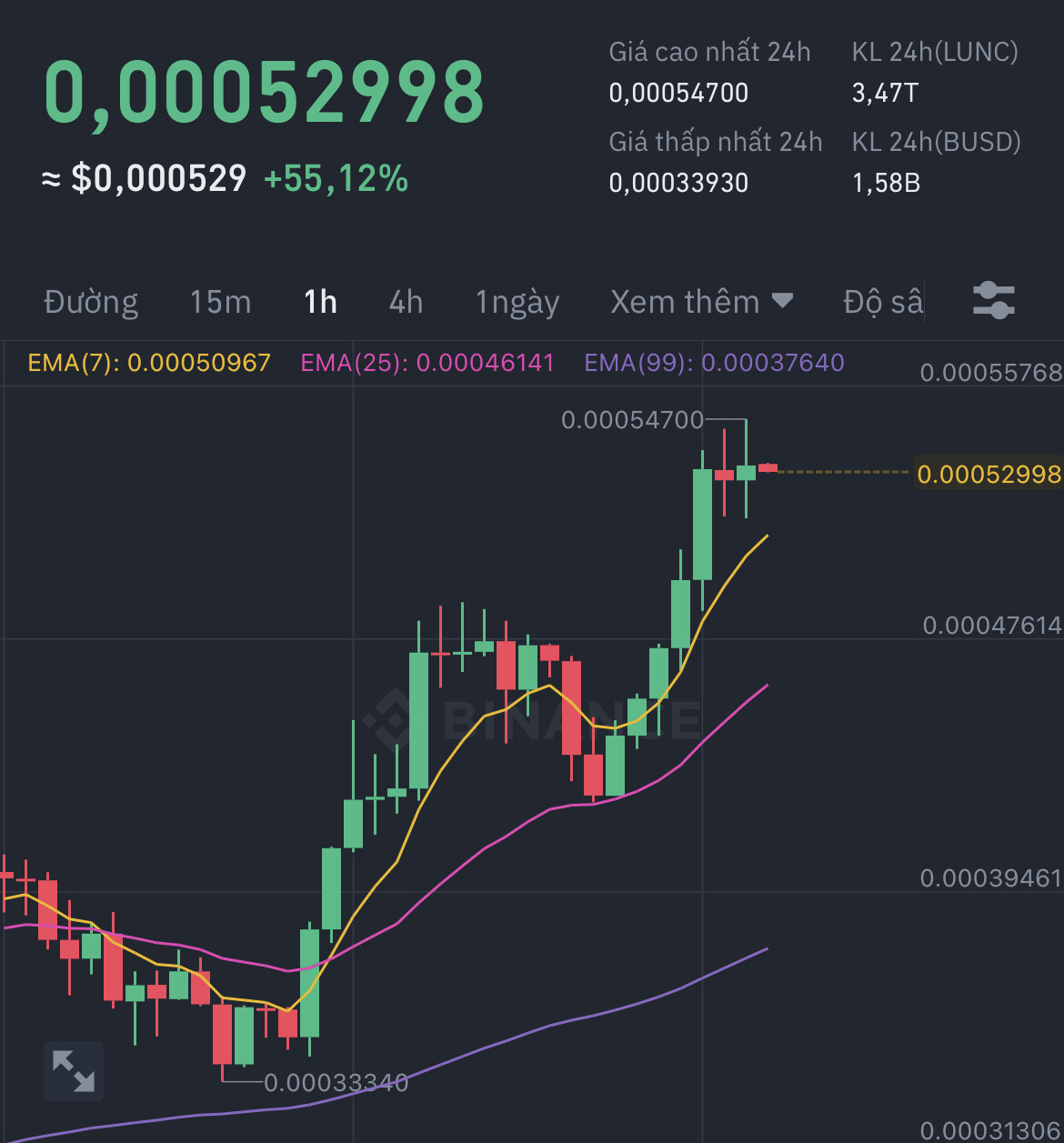Select the 1h timeframe
1064x1143 pixels.
point(320,302)
